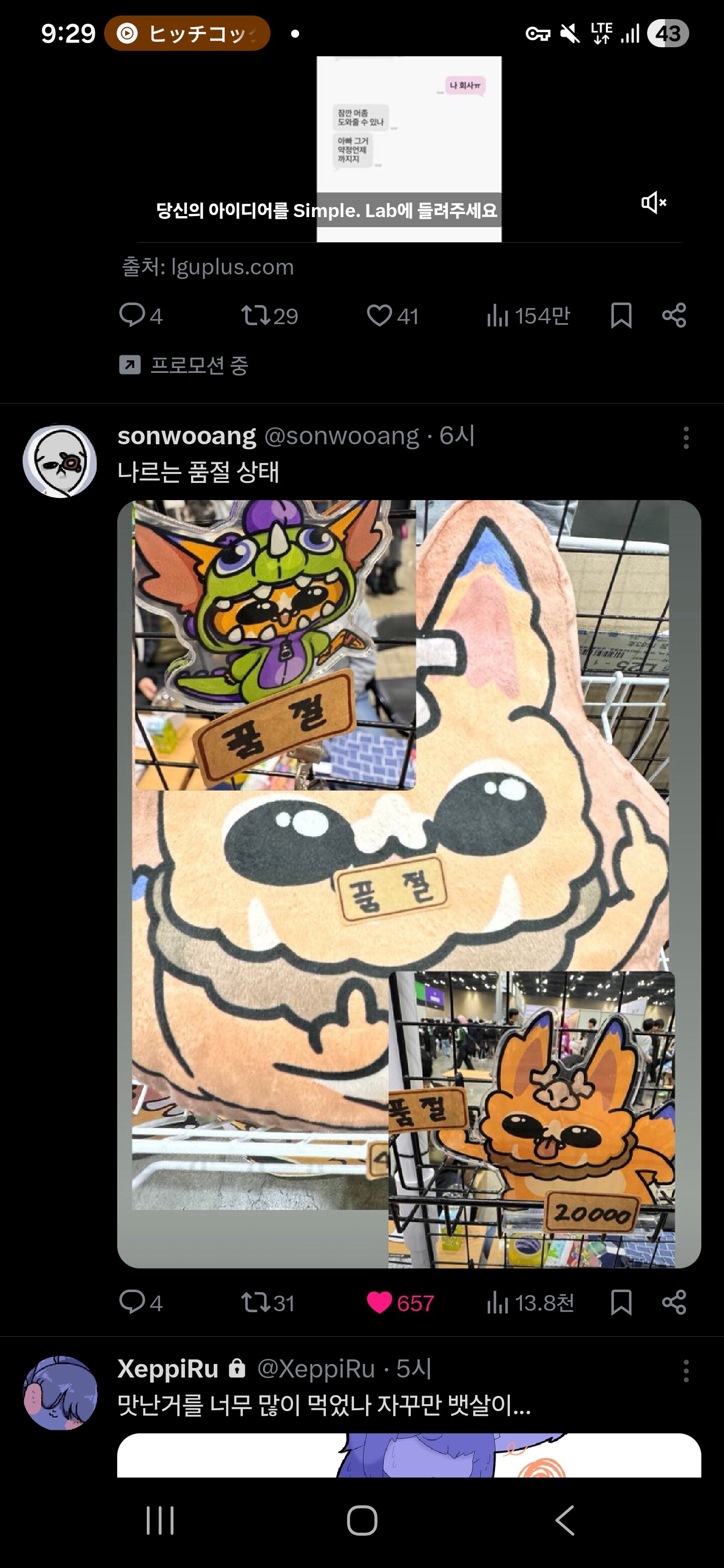Go back with the system back button

[565, 1520]
